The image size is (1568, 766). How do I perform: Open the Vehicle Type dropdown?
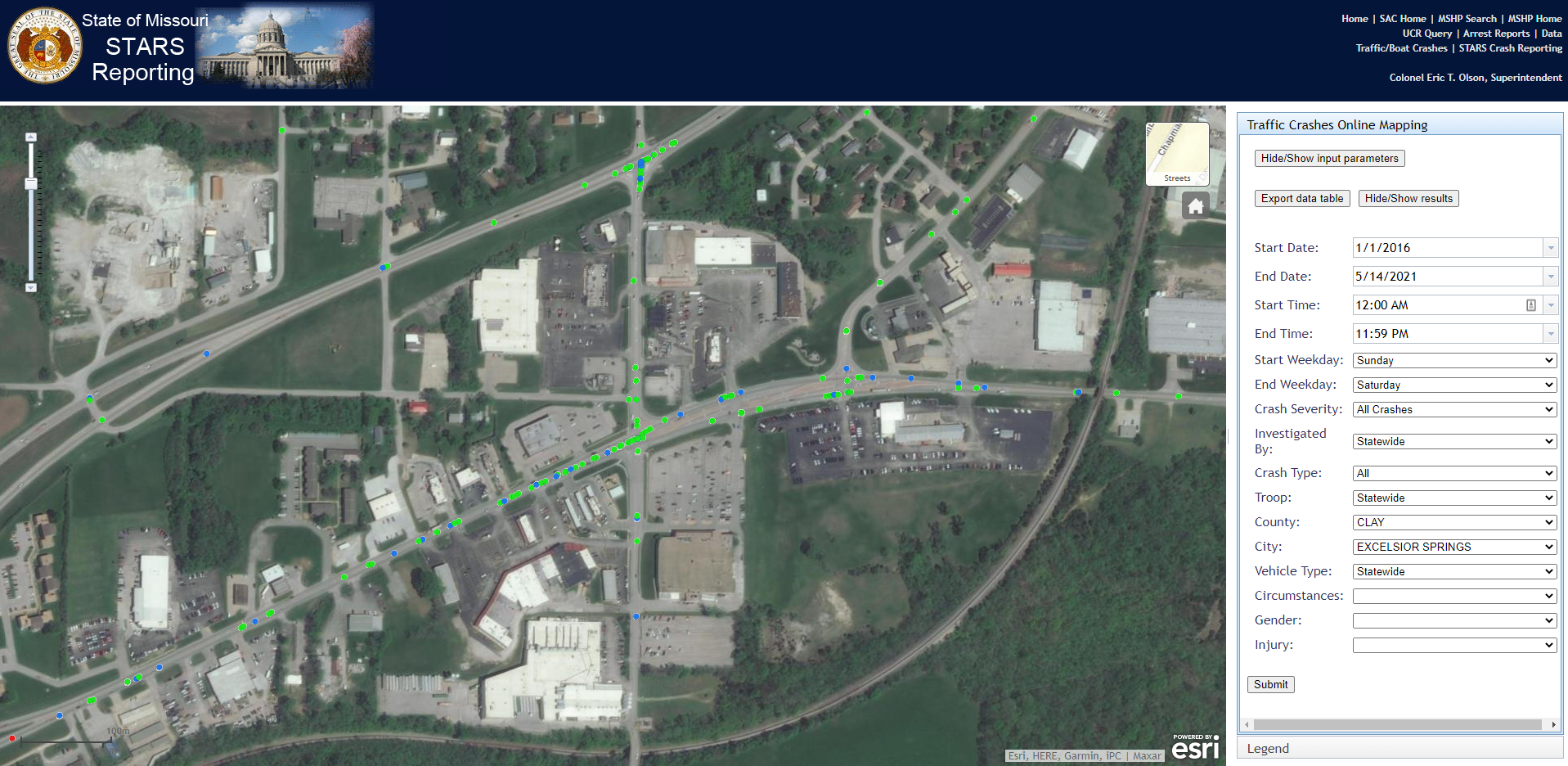coord(1453,571)
